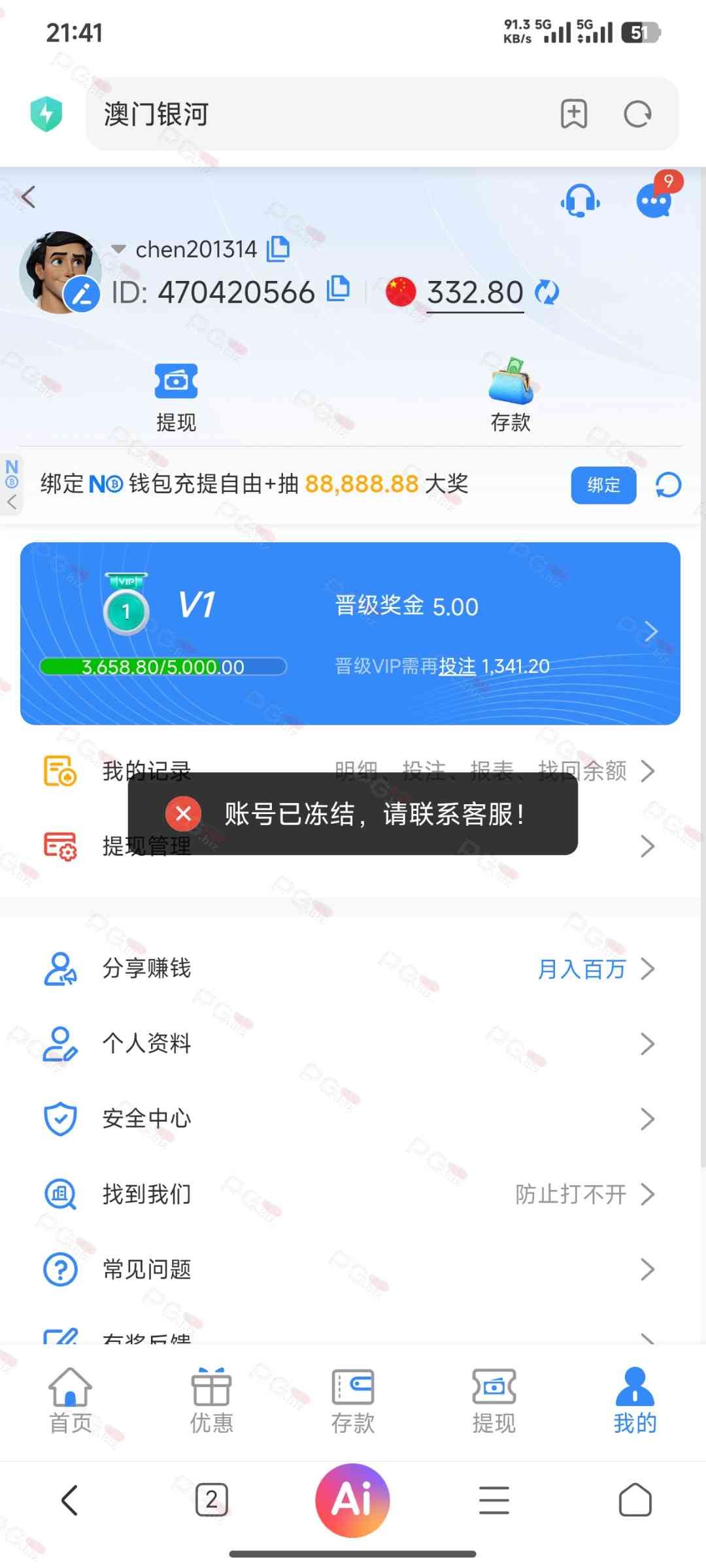Copy the ID 470420566
Image resolution: width=706 pixels, height=1568 pixels.
338,288
